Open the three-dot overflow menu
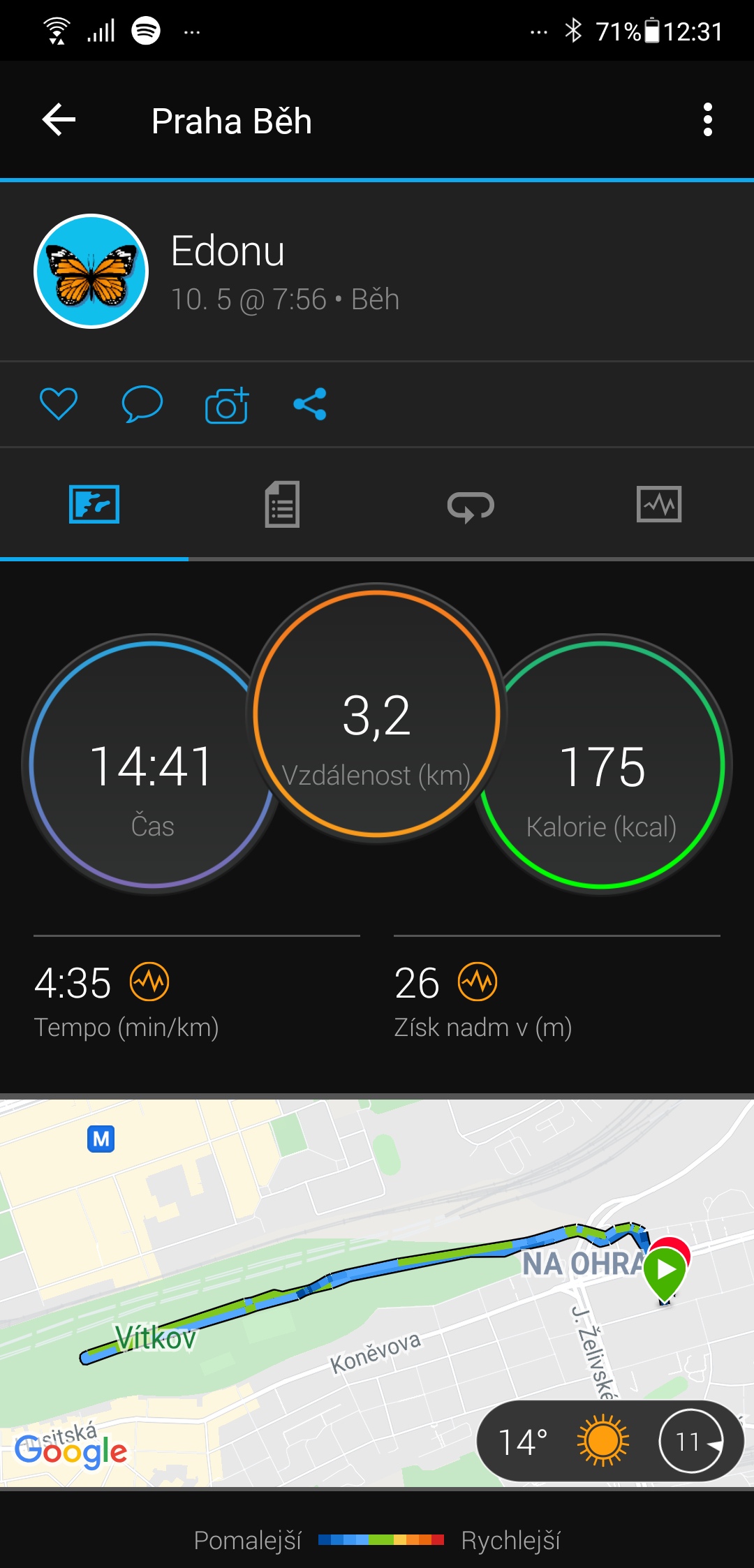Screen dimensions: 754x1568 pos(708,120)
